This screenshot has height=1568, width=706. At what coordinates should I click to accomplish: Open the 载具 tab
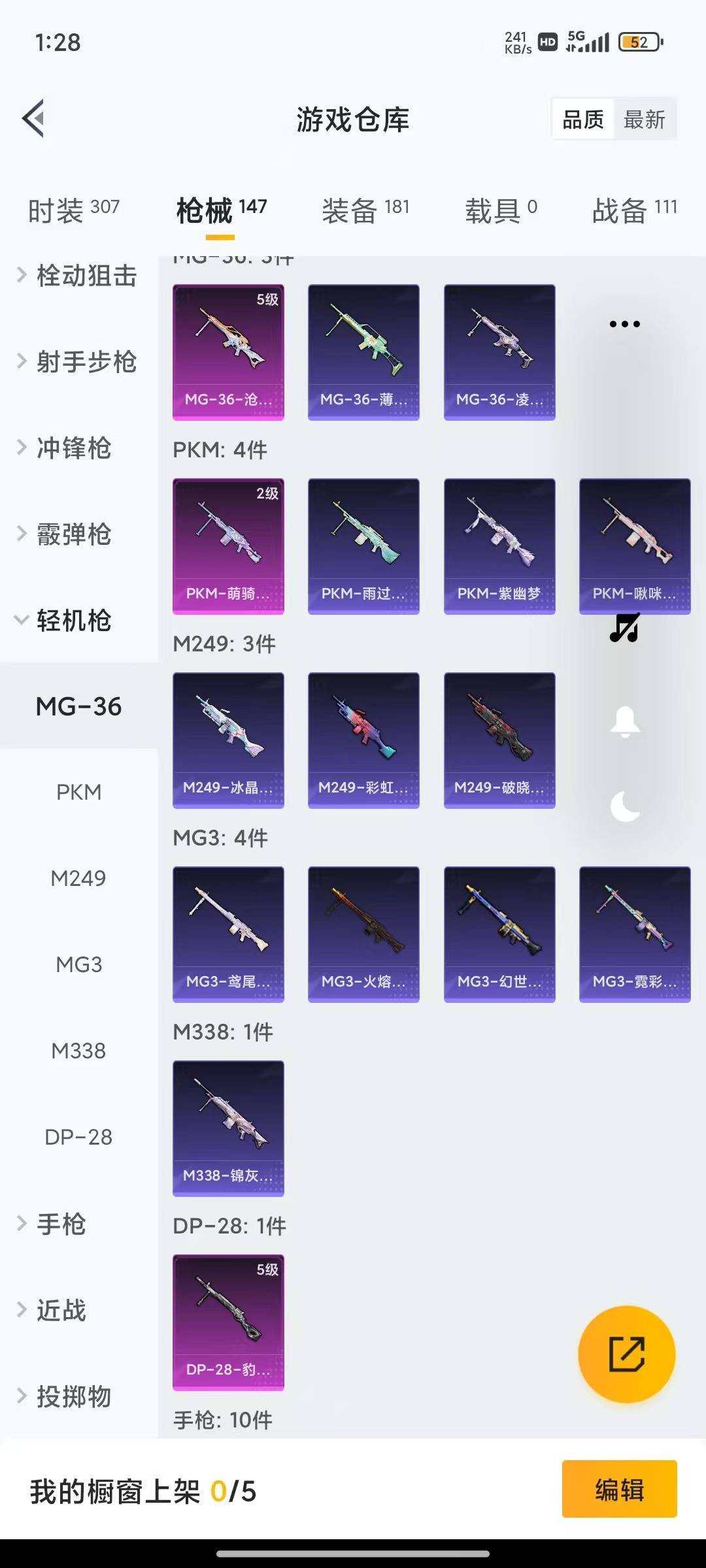click(501, 210)
